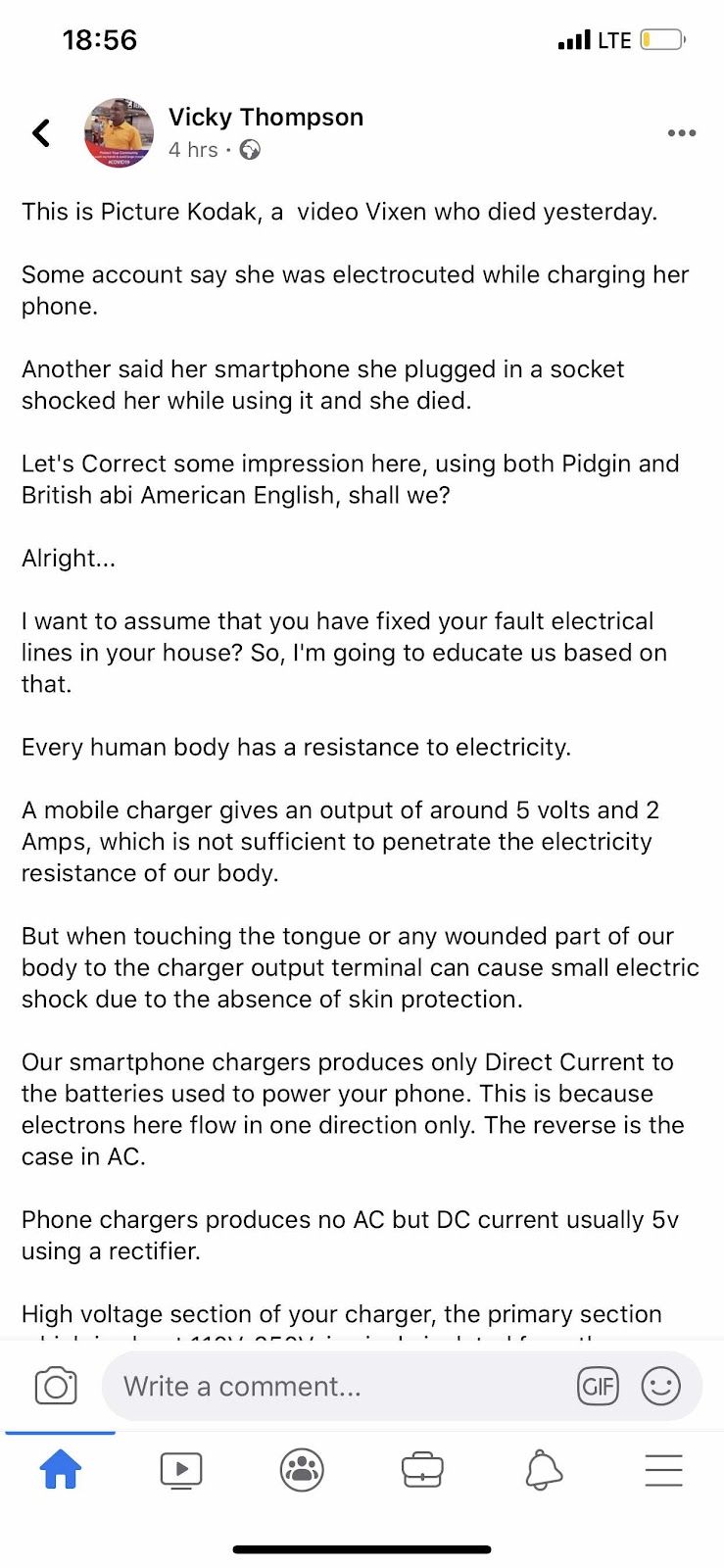Screen dimensions: 724x1568
Task: Open the emoji picker in comment box
Action: click(x=660, y=1386)
